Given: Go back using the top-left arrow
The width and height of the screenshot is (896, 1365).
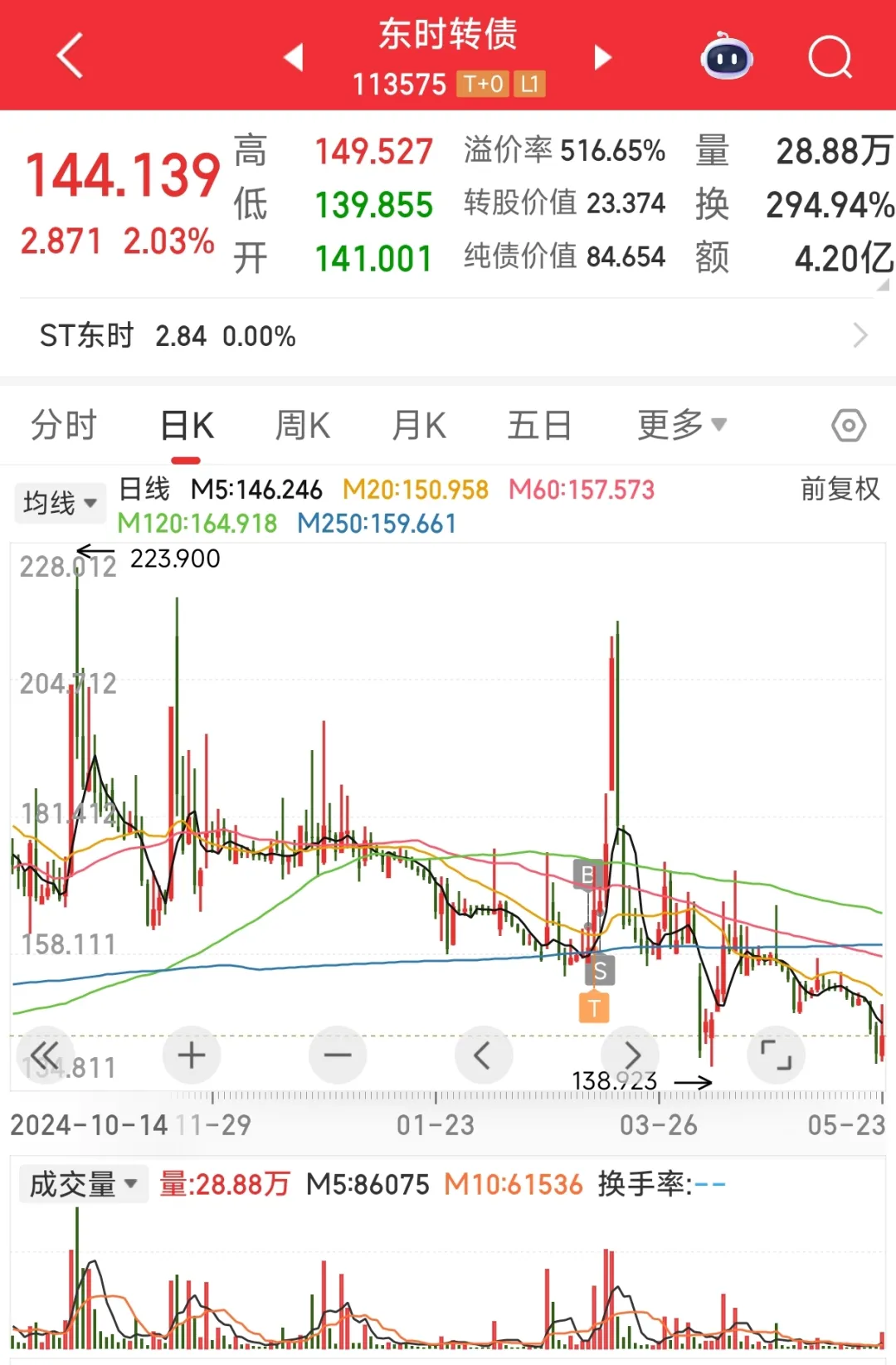Looking at the screenshot, I should coord(70,56).
